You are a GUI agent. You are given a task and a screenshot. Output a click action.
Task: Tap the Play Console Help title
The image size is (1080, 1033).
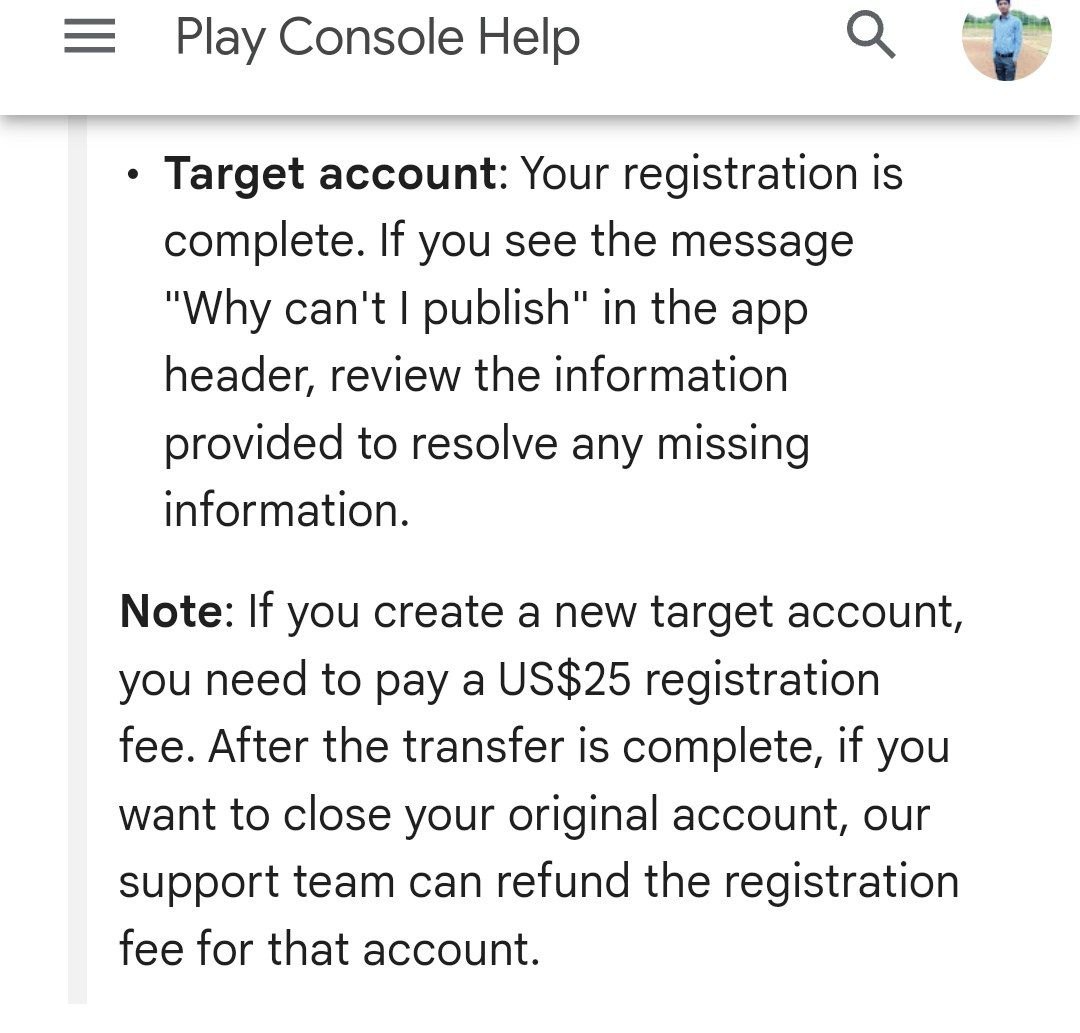point(377,39)
